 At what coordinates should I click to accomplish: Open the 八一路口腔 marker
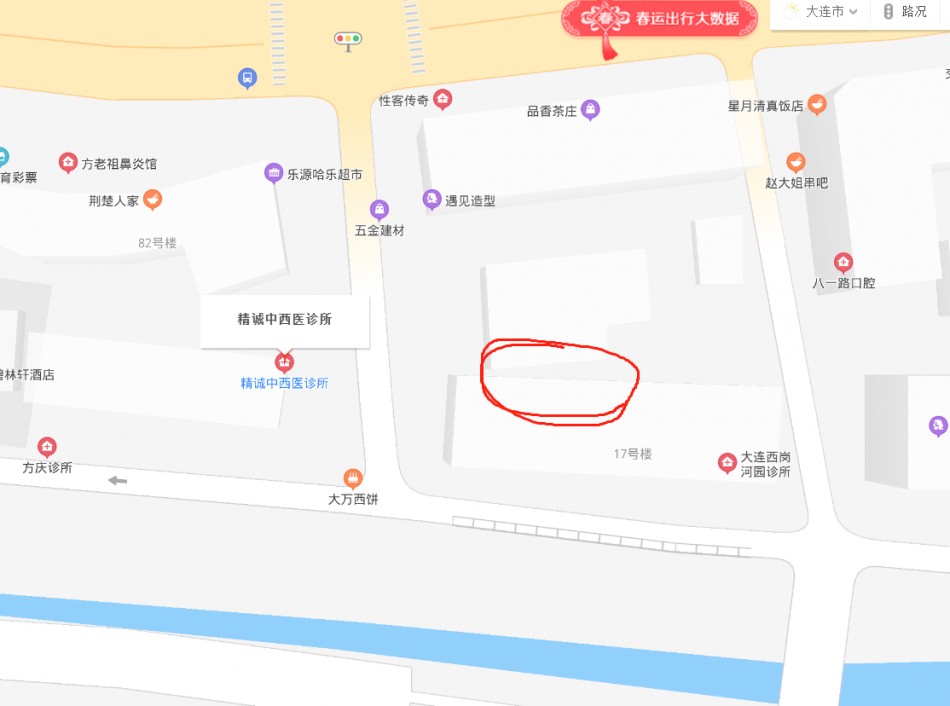[x=843, y=263]
